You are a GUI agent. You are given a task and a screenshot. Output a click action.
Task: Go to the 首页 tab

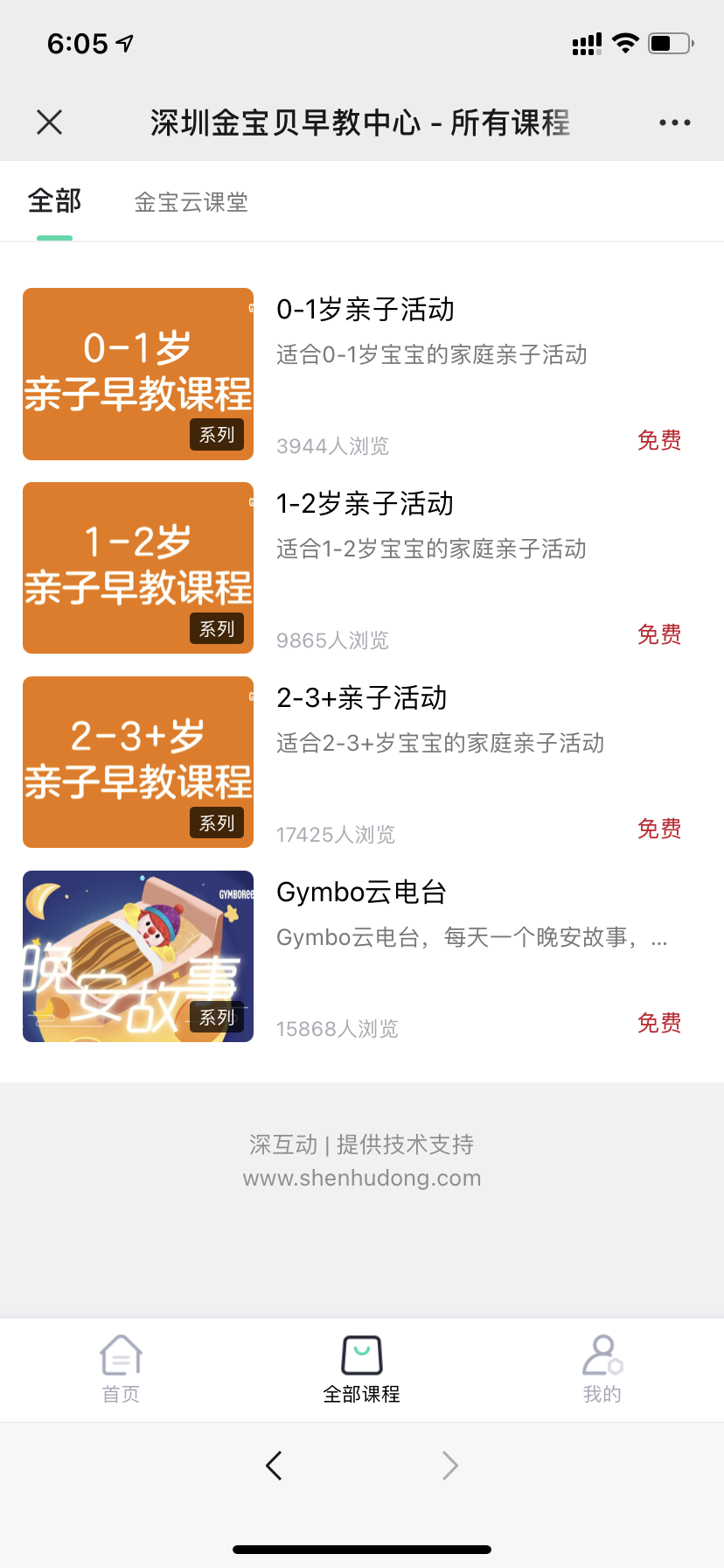[121, 1368]
